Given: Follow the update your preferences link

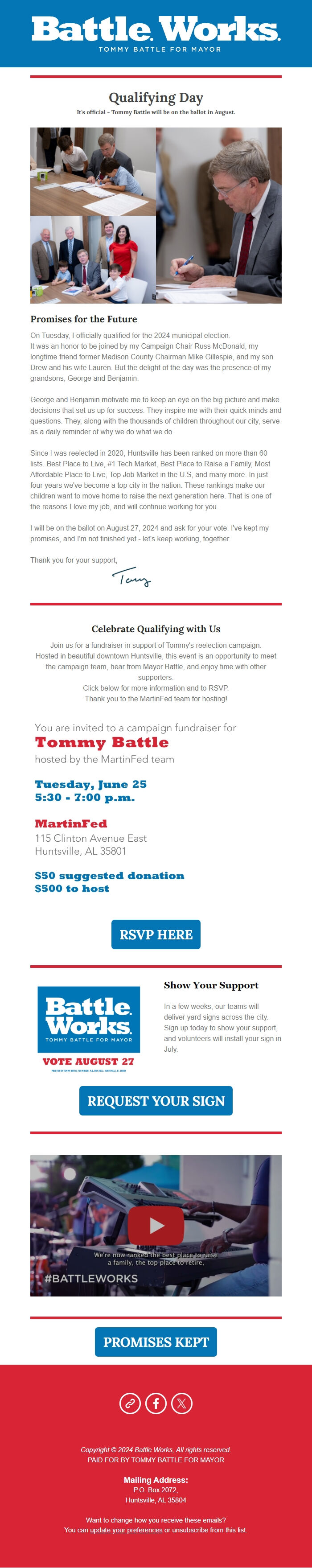Looking at the screenshot, I should tap(126, 1530).
